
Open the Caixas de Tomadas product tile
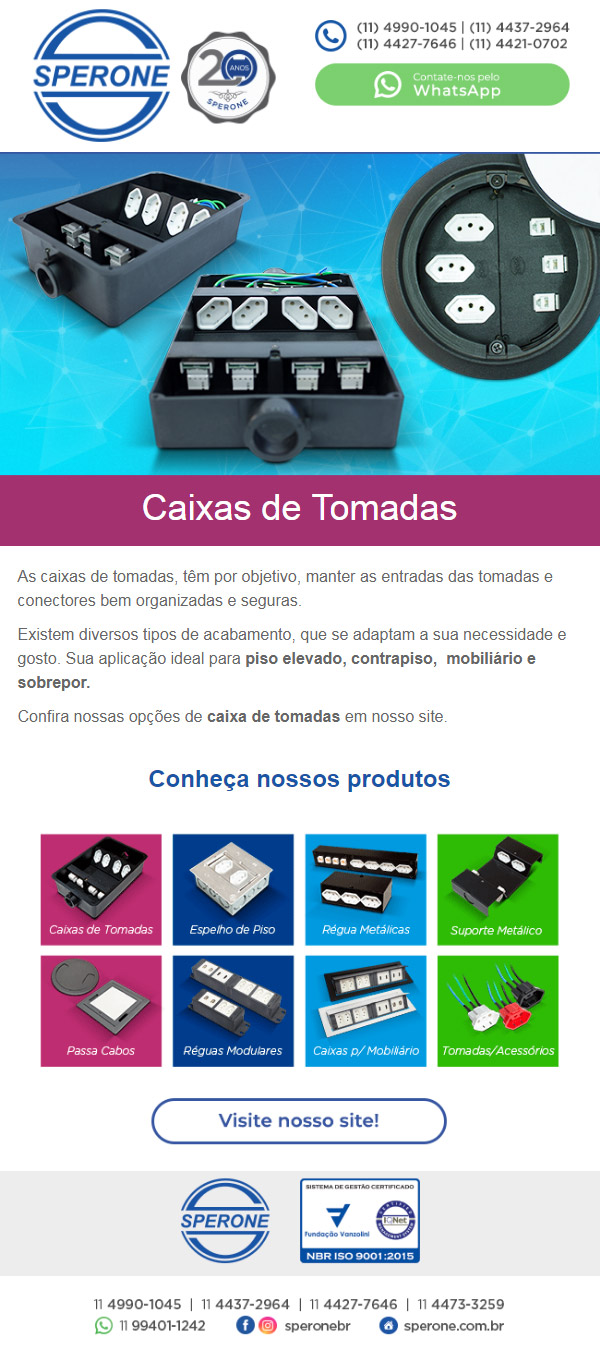[x=101, y=889]
